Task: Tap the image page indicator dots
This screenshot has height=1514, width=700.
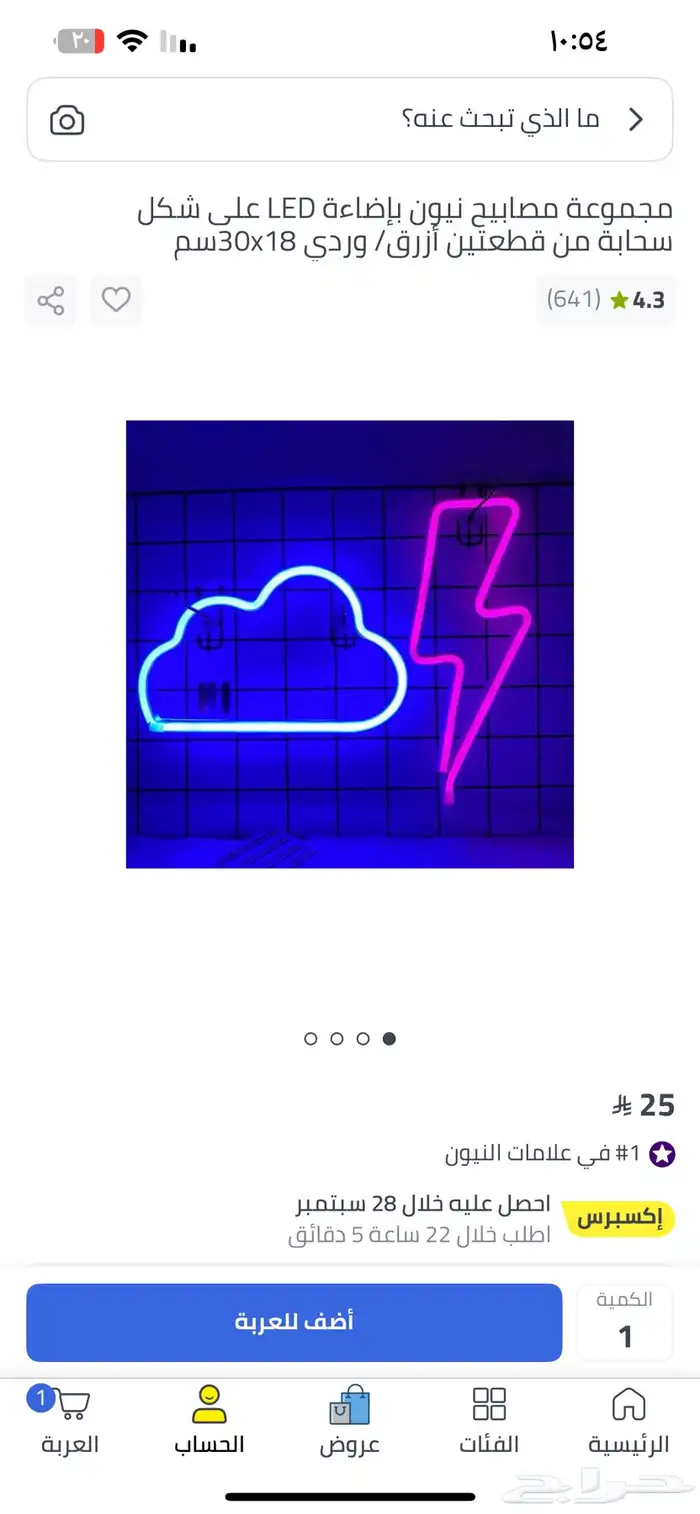Action: [x=350, y=1039]
